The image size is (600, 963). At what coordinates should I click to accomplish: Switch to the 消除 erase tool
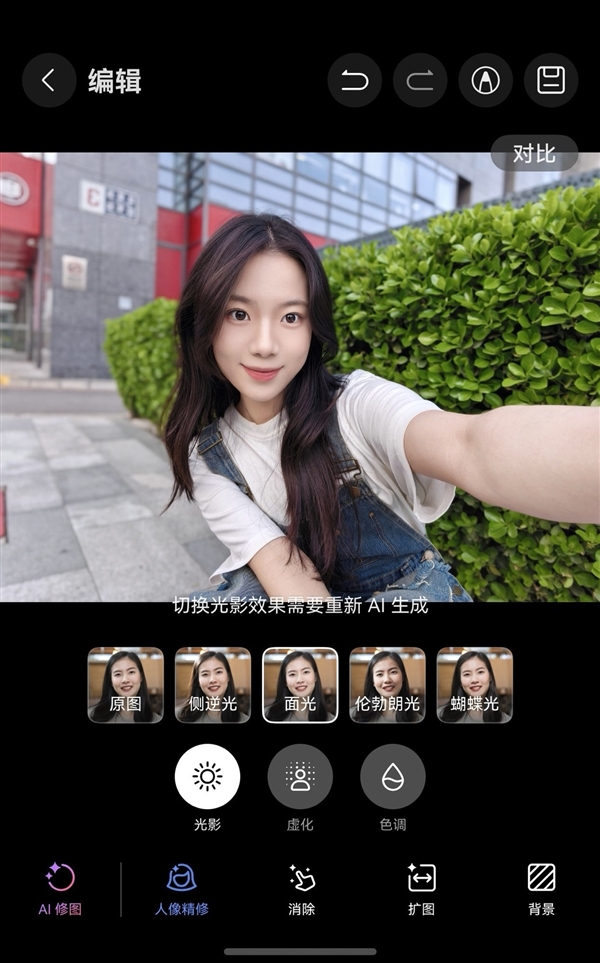(301, 888)
